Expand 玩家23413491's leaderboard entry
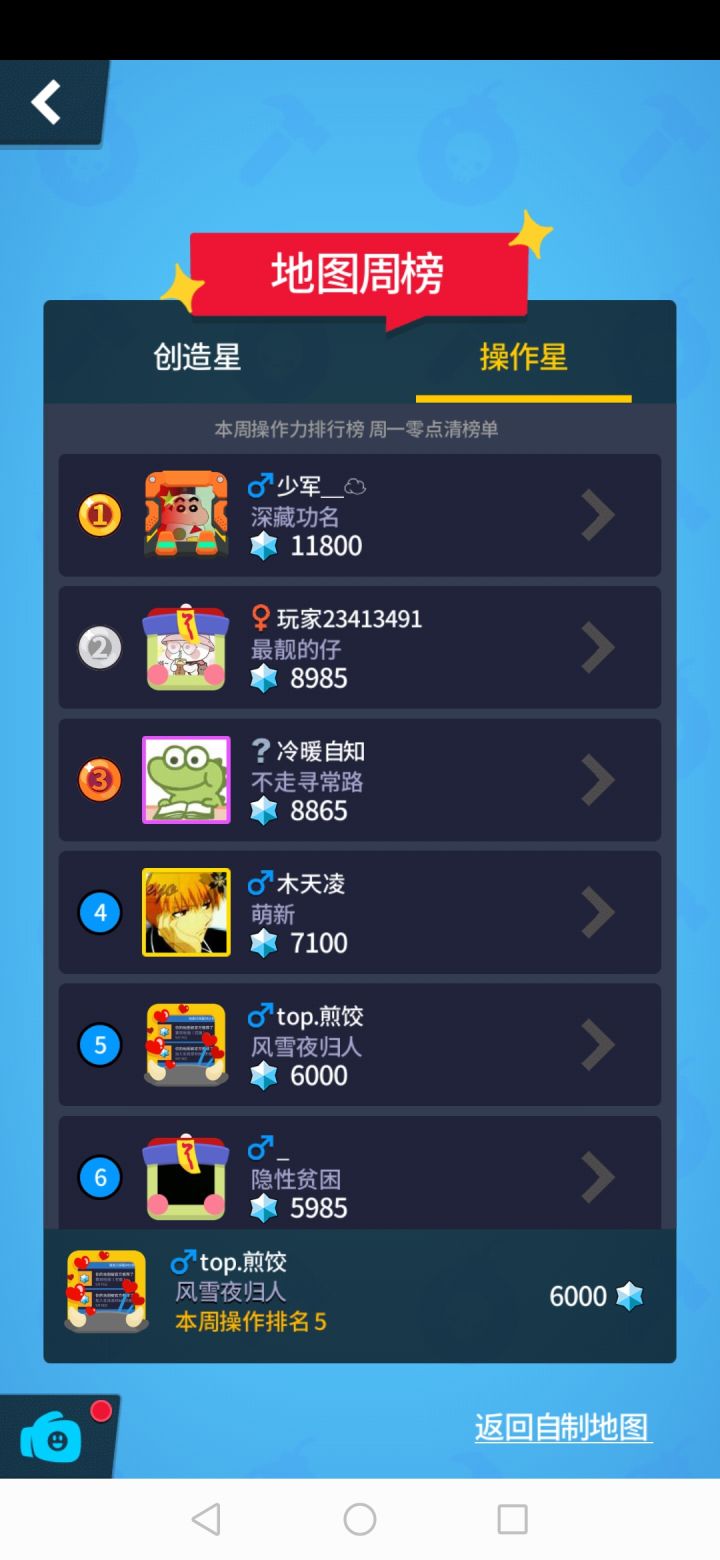This screenshot has height=1560, width=720. [x=600, y=647]
